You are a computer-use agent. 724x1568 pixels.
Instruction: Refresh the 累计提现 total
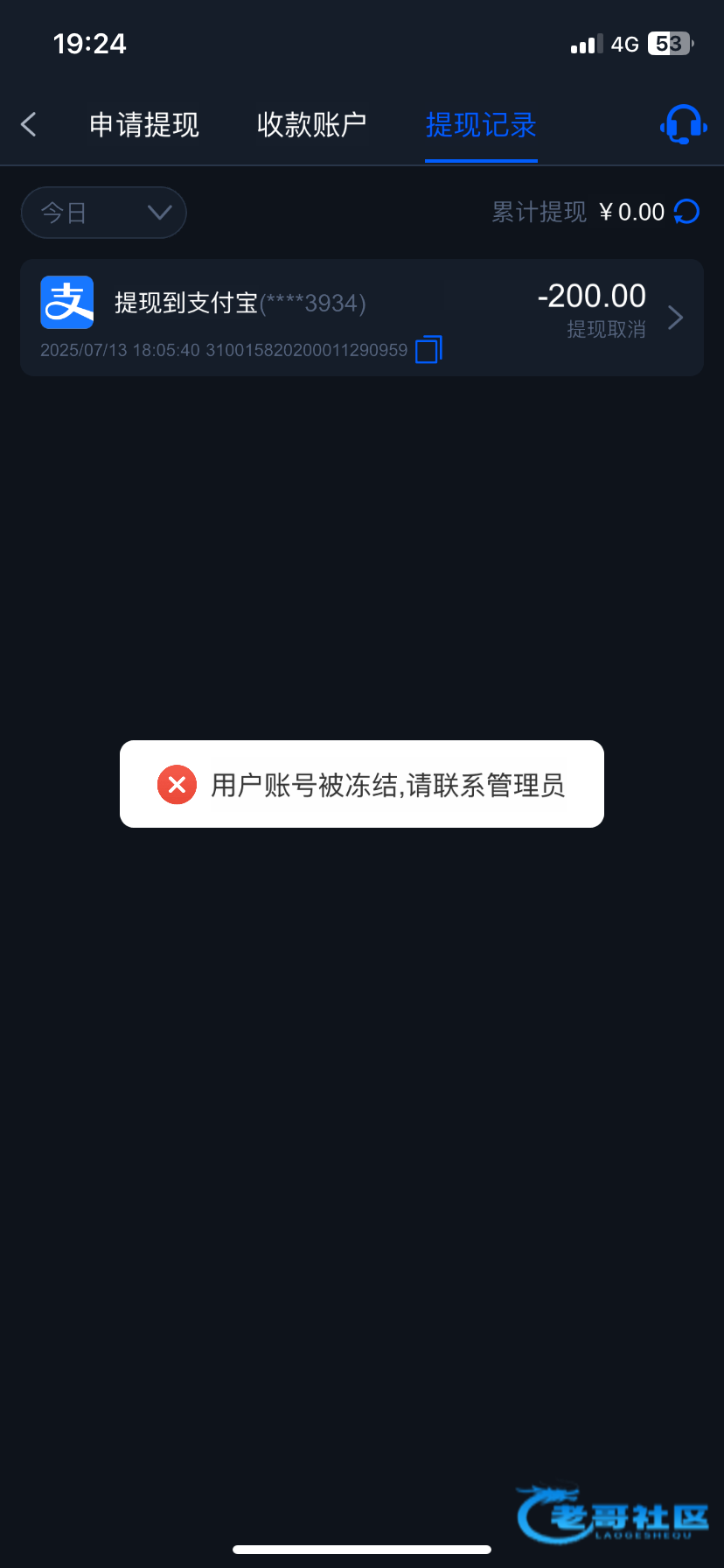point(687,212)
